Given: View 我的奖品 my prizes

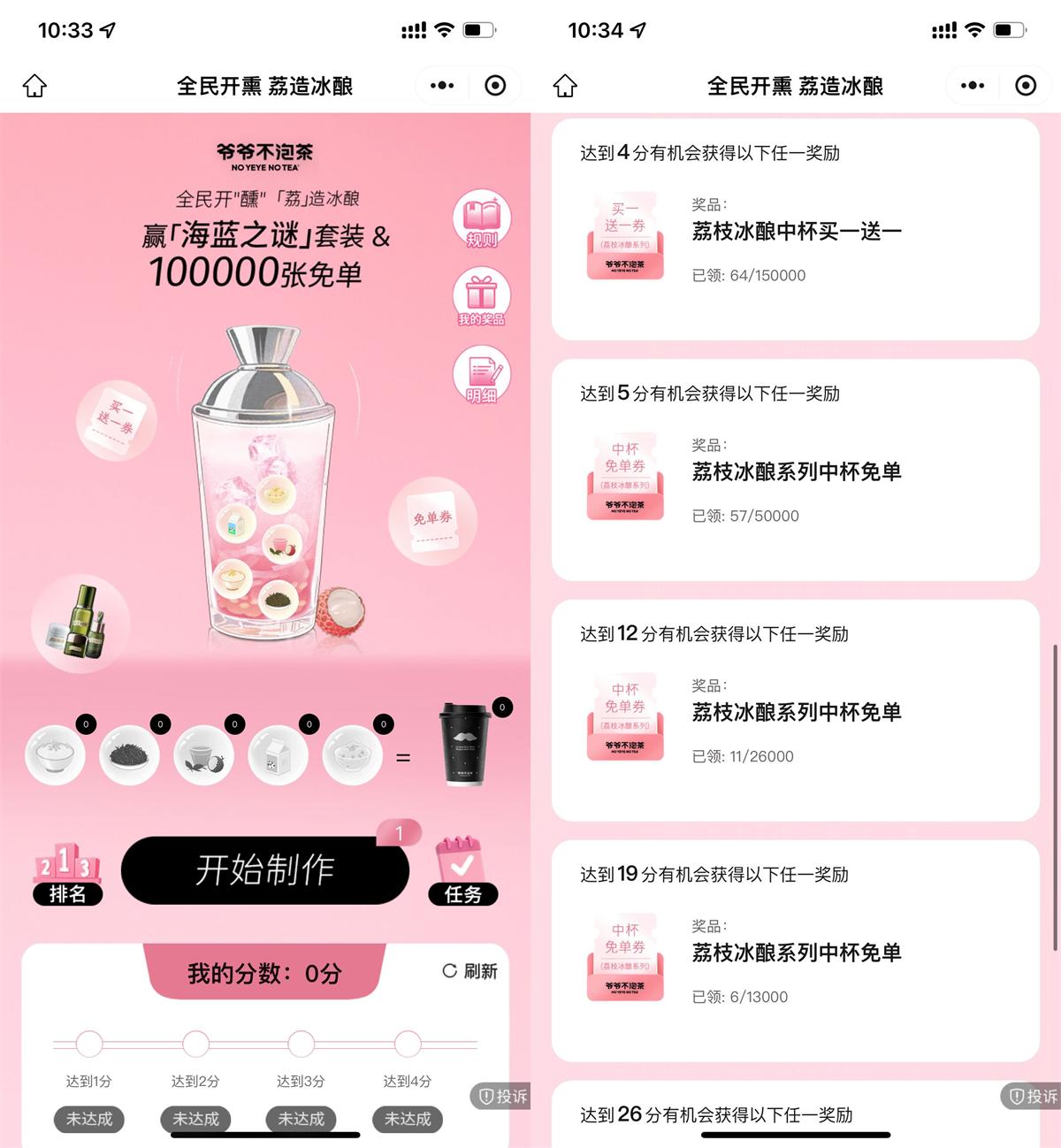Looking at the screenshot, I should click(482, 298).
